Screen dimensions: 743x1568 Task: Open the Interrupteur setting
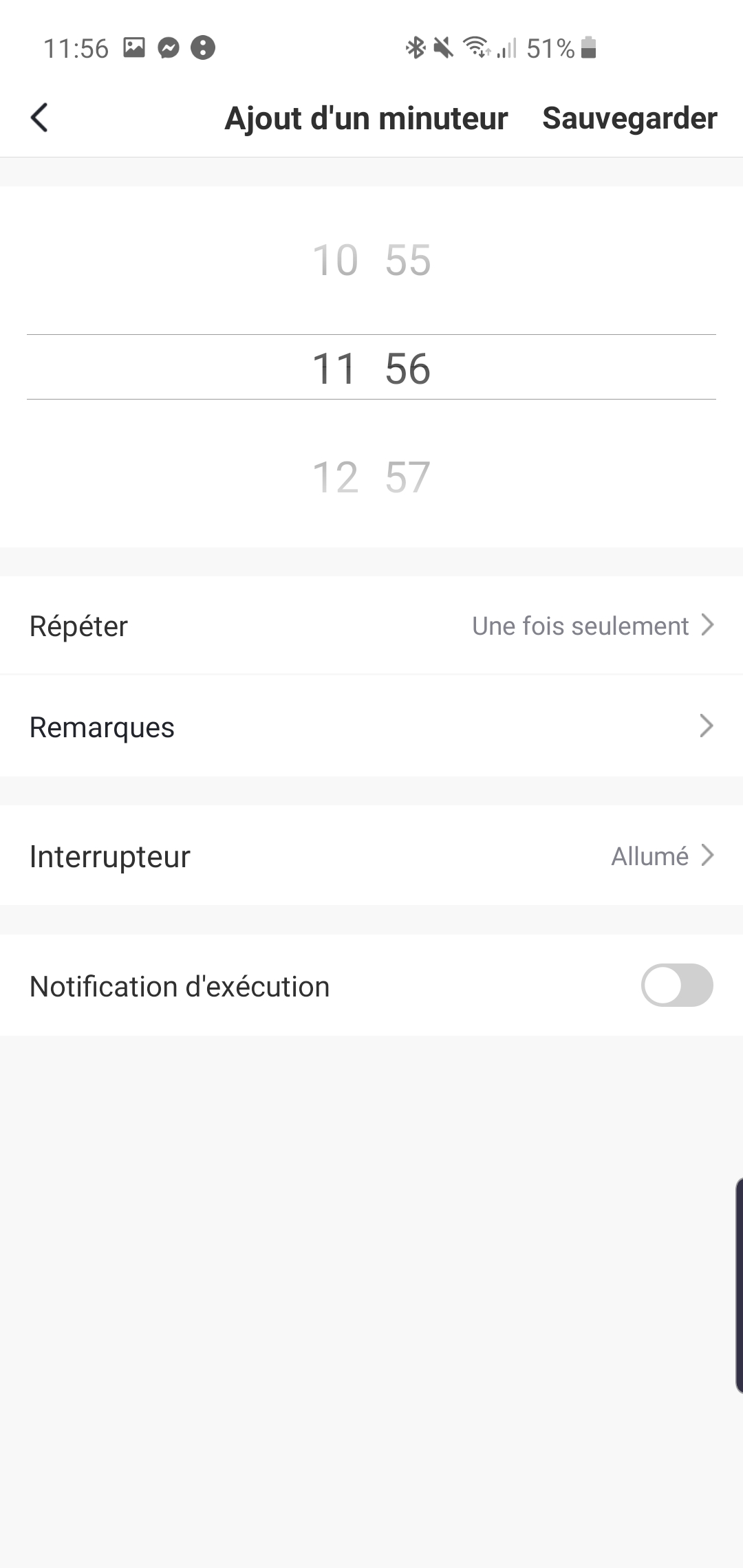(x=371, y=856)
